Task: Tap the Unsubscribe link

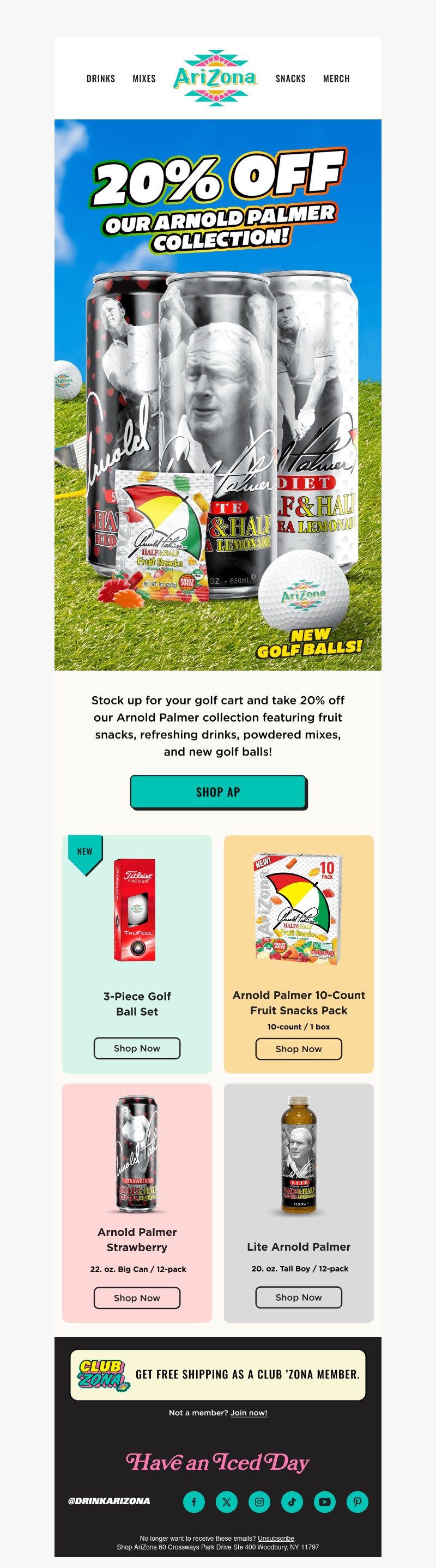Action: click(x=275, y=1538)
